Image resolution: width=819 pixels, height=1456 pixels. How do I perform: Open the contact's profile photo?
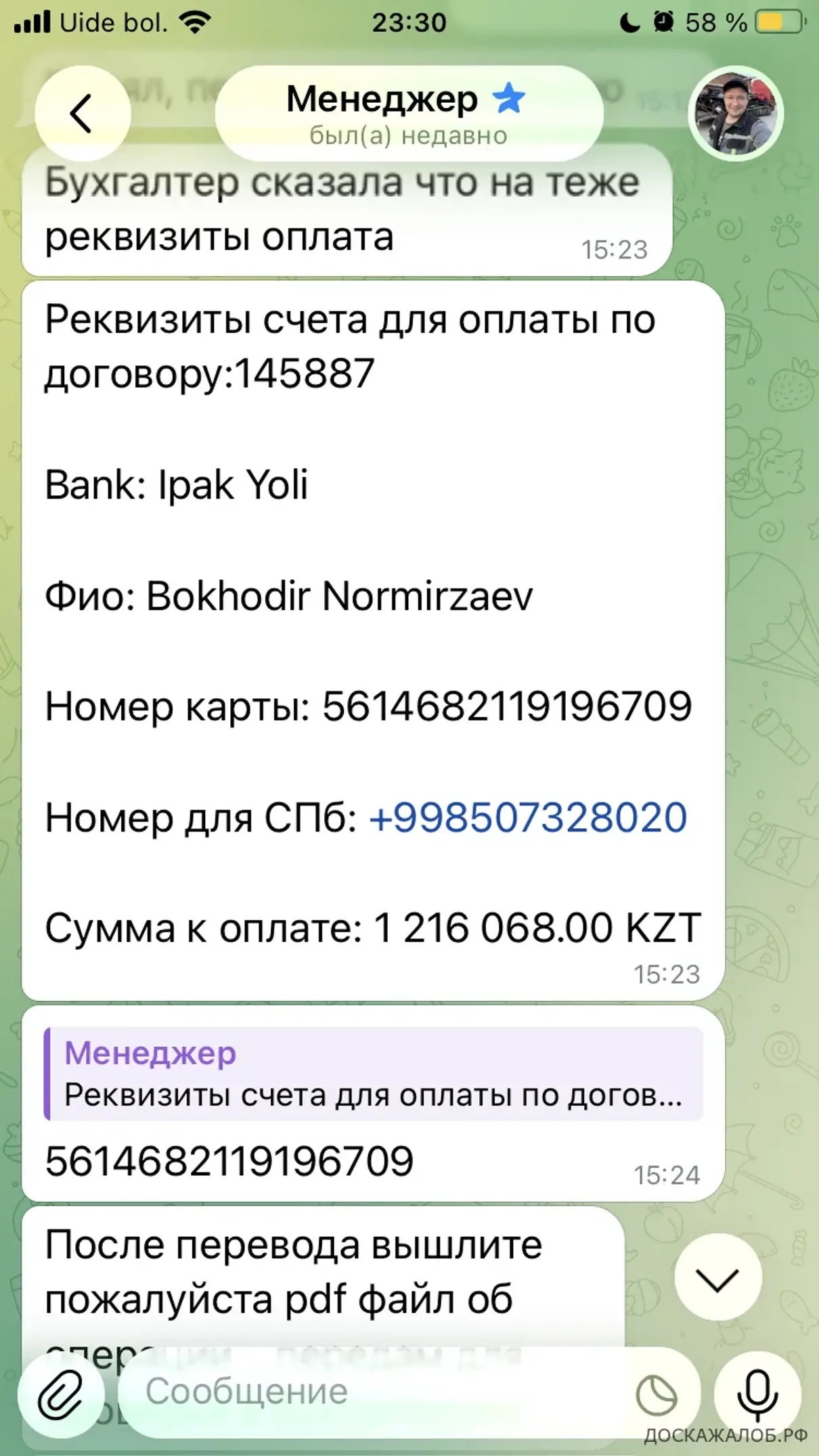coord(736,114)
